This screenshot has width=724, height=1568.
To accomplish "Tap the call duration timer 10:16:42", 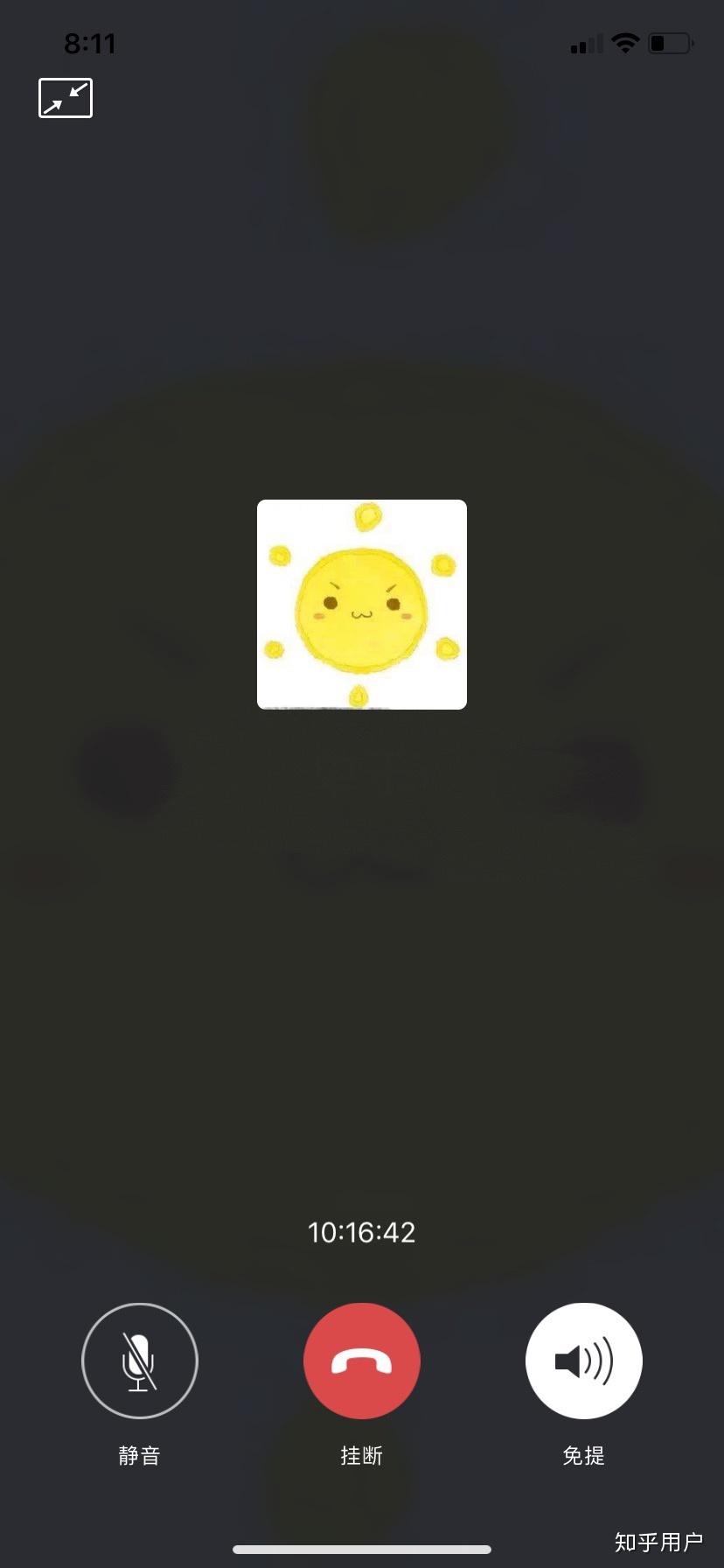I will pyautogui.click(x=361, y=1230).
